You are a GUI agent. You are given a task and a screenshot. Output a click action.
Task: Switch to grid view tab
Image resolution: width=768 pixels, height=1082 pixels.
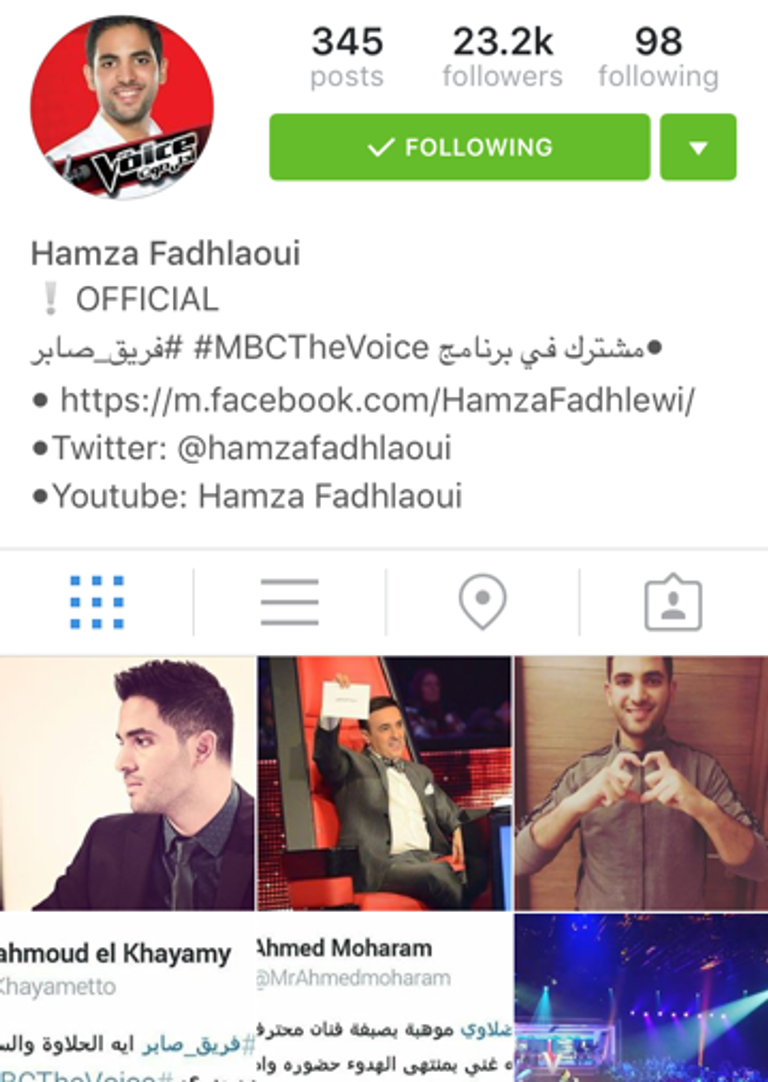pyautogui.click(x=97, y=603)
